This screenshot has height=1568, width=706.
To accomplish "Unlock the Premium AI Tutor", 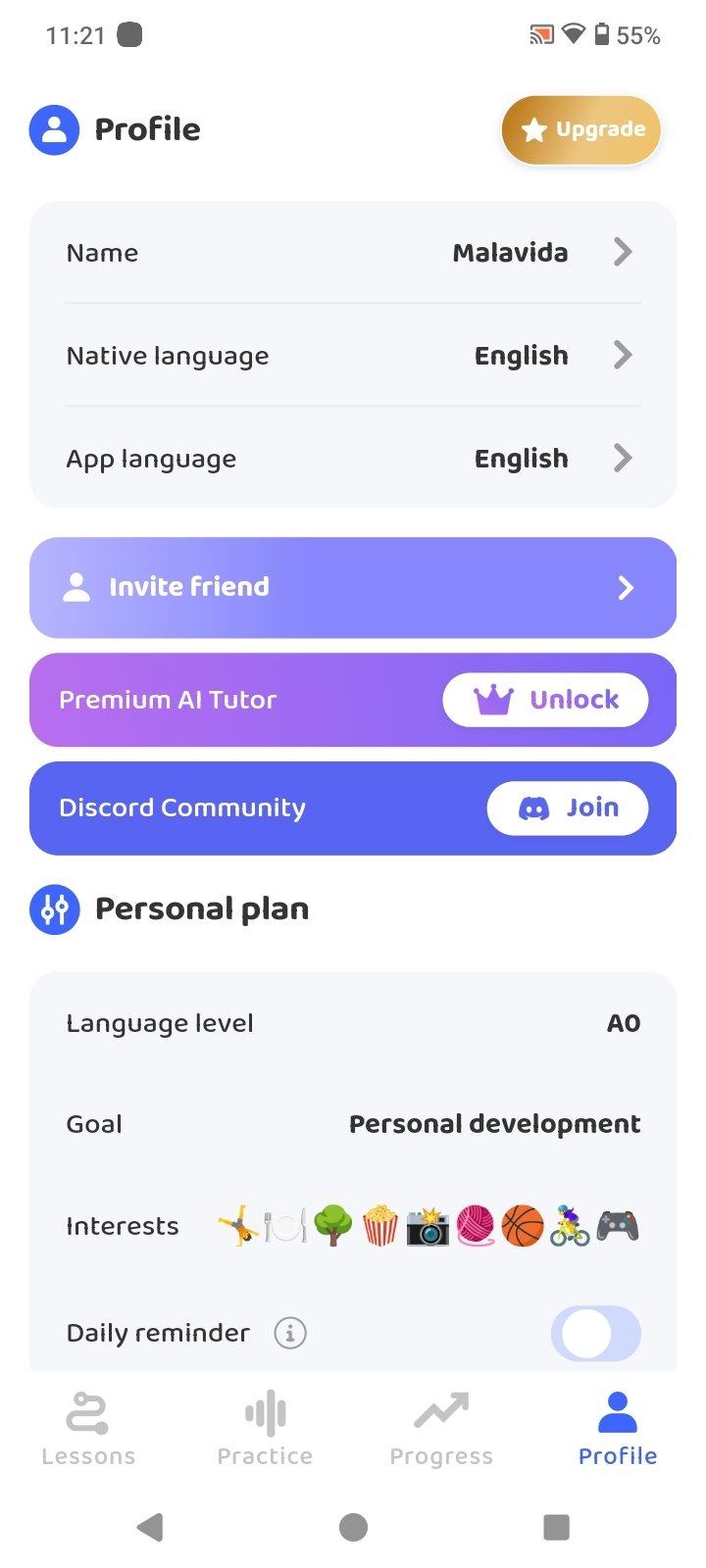I will pyautogui.click(x=545, y=700).
